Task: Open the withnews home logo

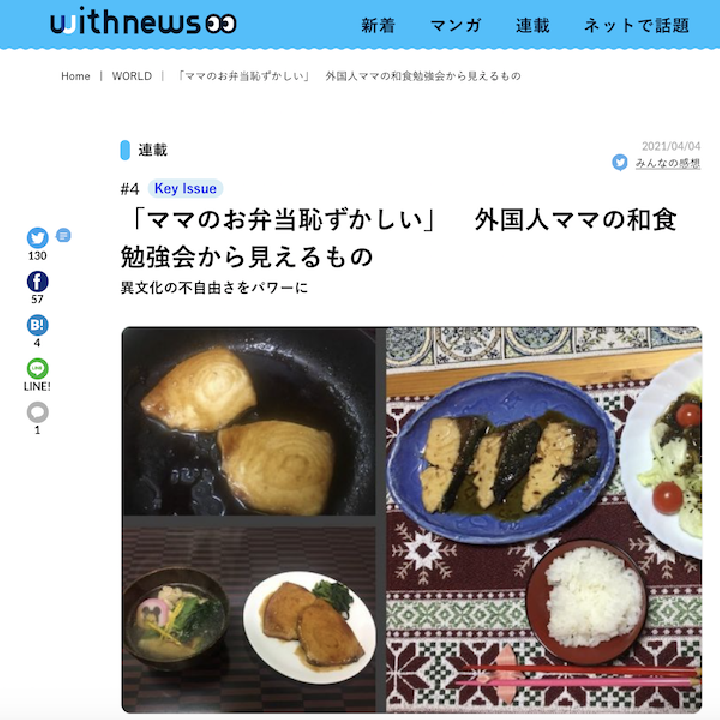Action: tap(143, 24)
